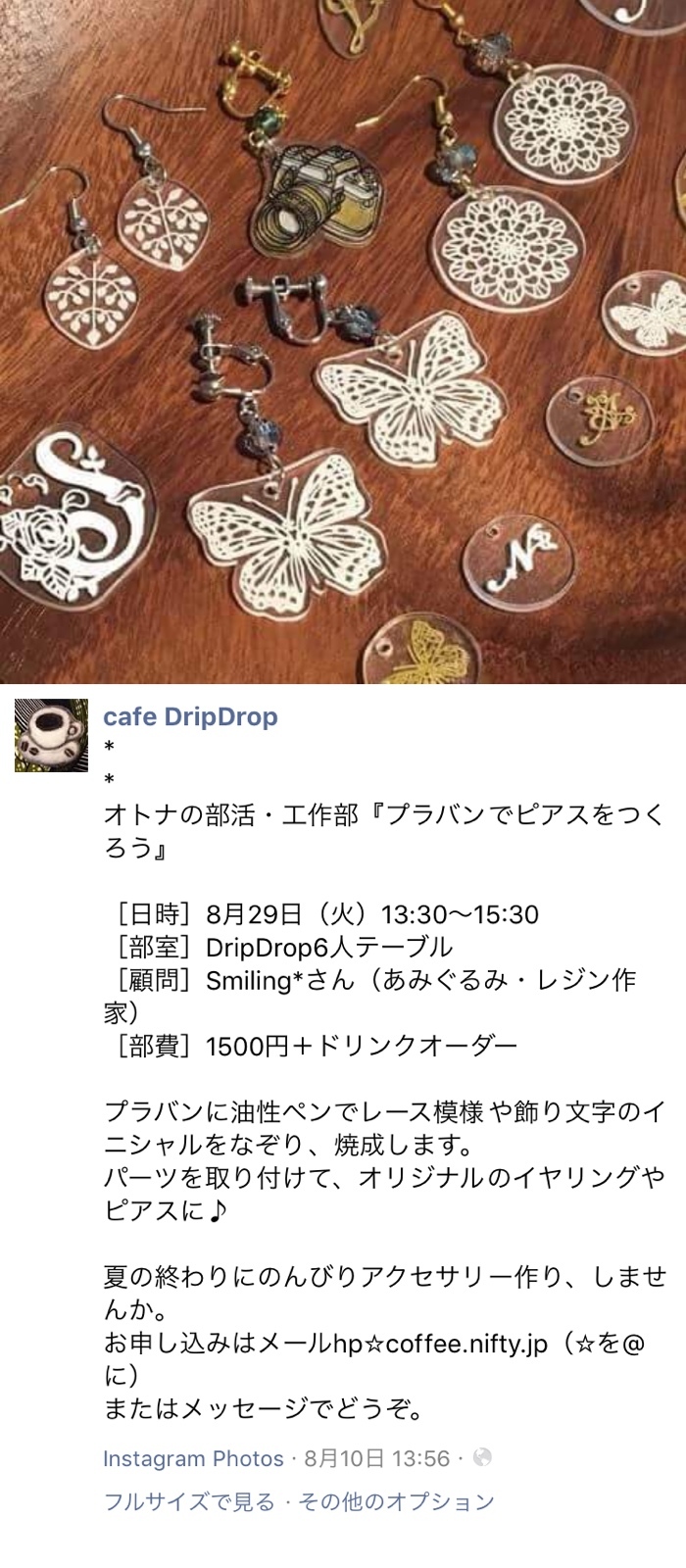Open the cafe DripDrop profile name
The image size is (686, 1568).
[190, 716]
